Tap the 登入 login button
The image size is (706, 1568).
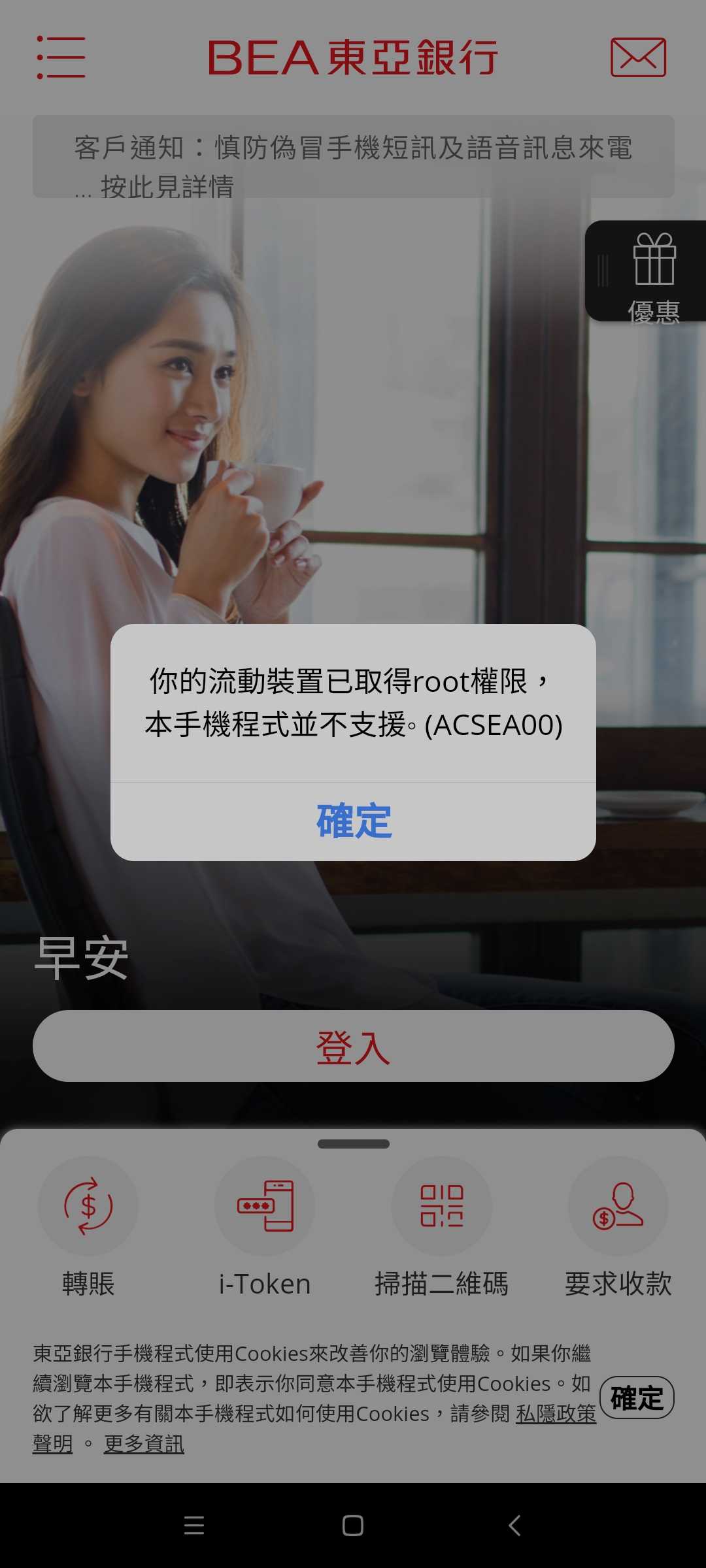[x=353, y=1046]
